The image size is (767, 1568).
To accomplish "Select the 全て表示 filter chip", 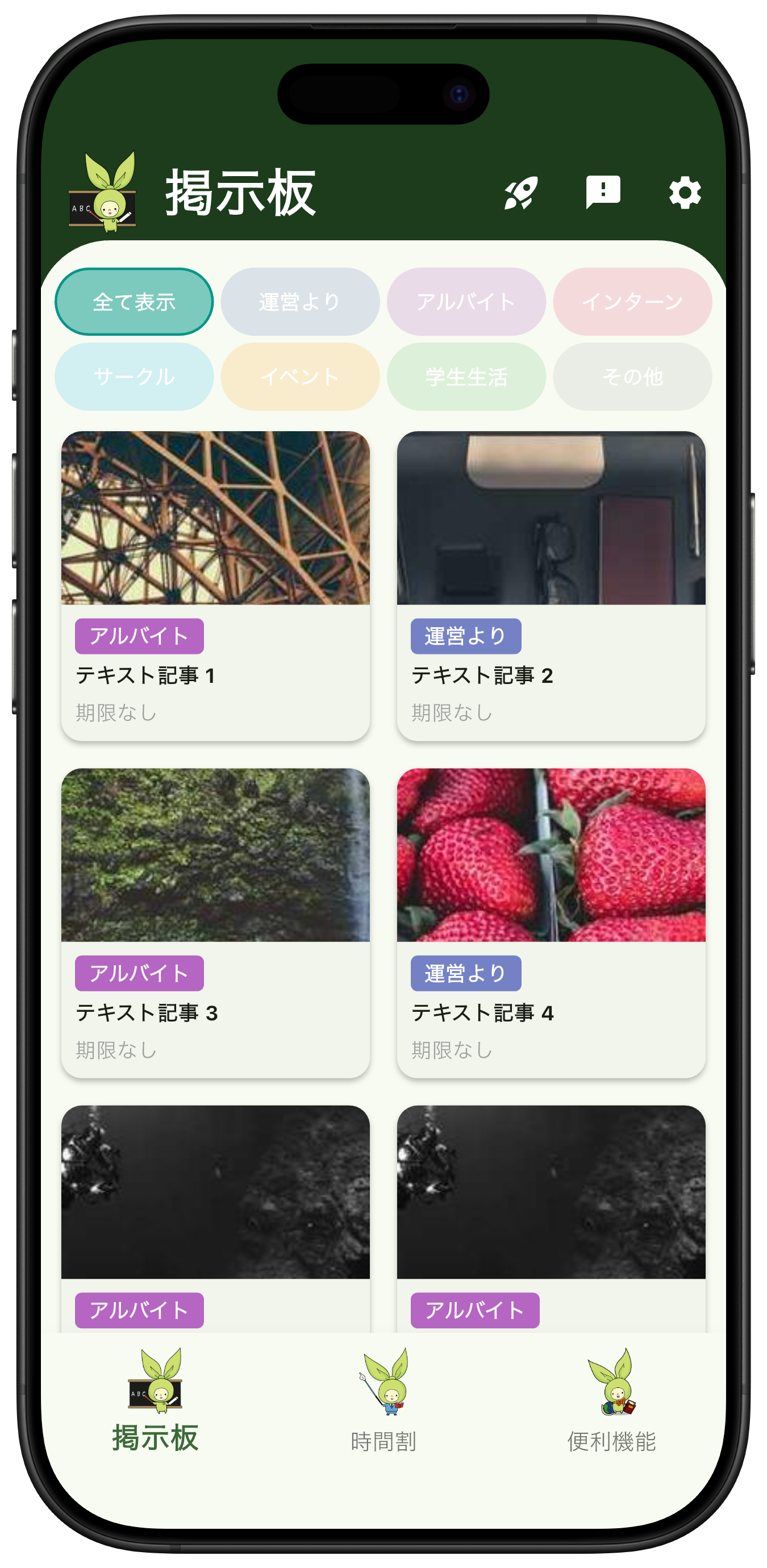I will coord(134,302).
